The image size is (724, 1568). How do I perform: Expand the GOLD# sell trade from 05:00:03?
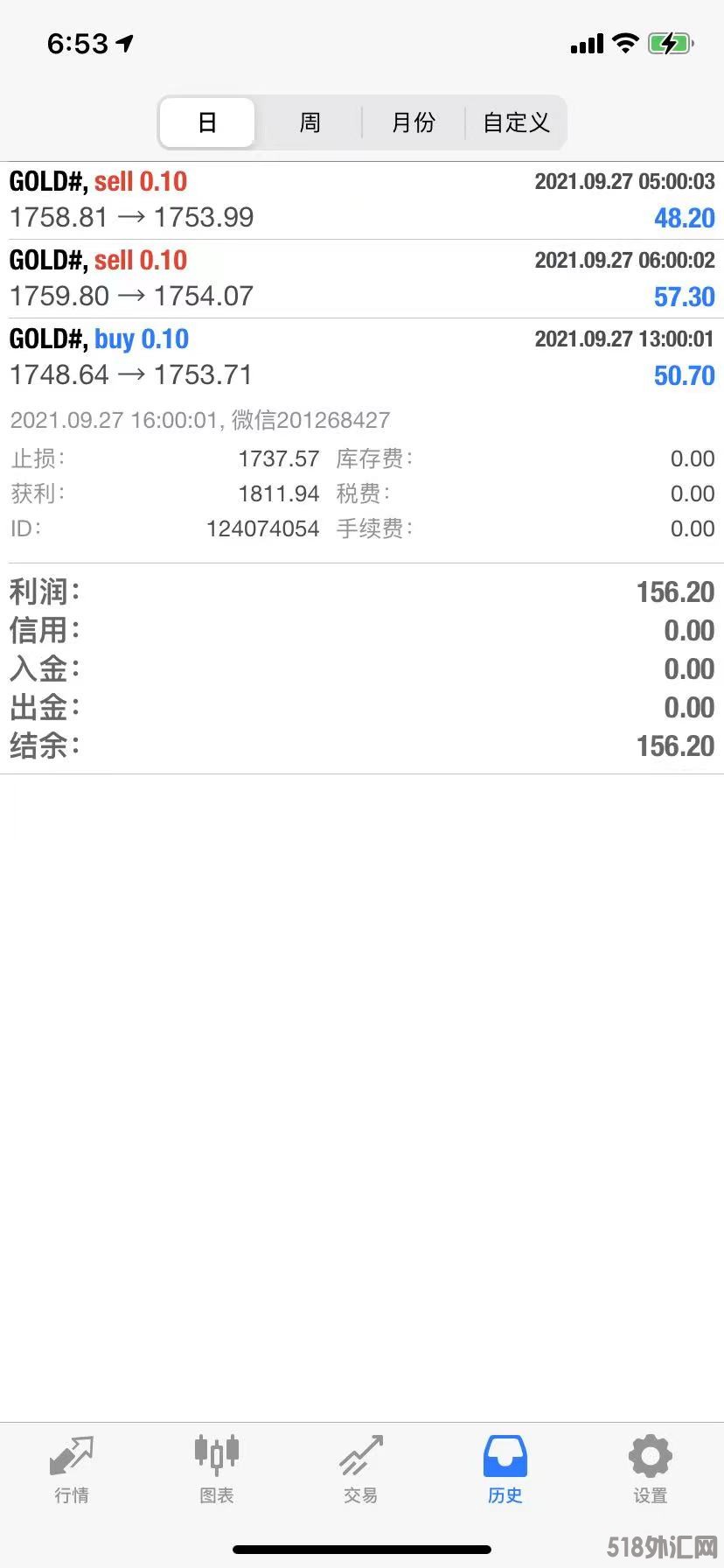pyautogui.click(x=362, y=200)
